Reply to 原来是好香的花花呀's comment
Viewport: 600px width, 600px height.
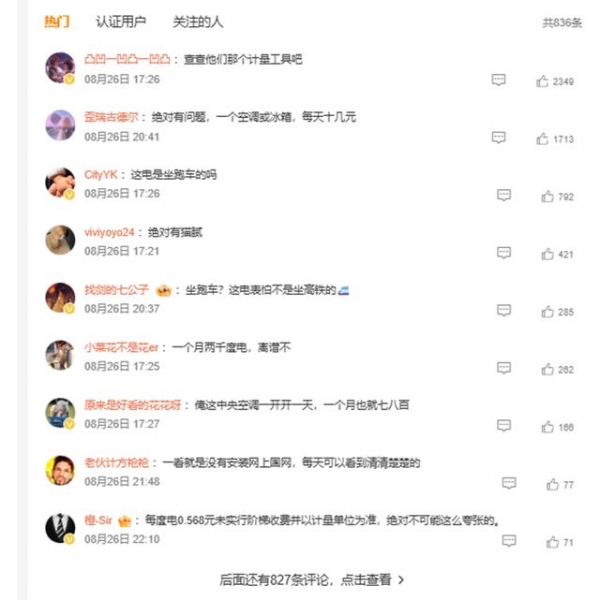point(504,426)
